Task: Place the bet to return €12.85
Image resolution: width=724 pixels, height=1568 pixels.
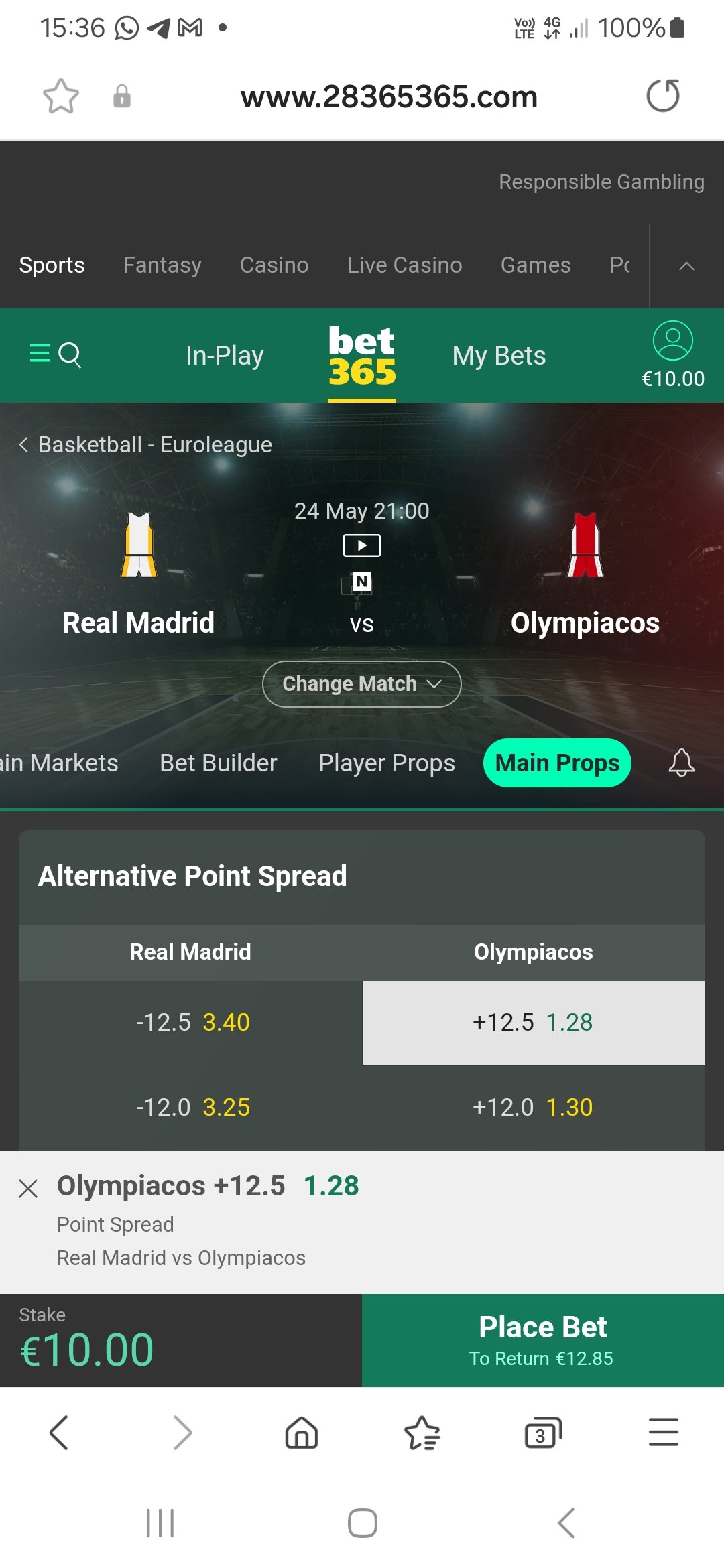Action: (x=543, y=1340)
